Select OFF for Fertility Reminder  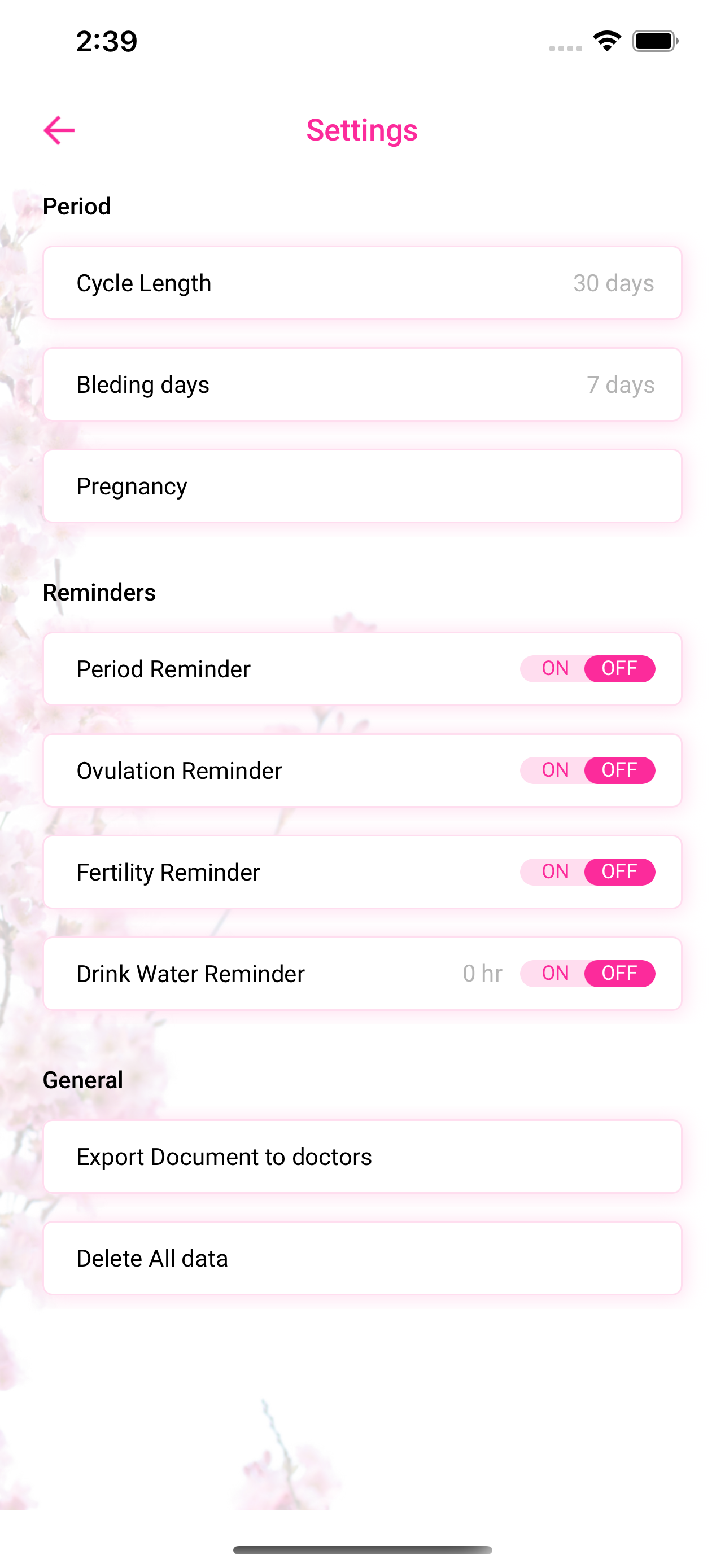point(619,872)
